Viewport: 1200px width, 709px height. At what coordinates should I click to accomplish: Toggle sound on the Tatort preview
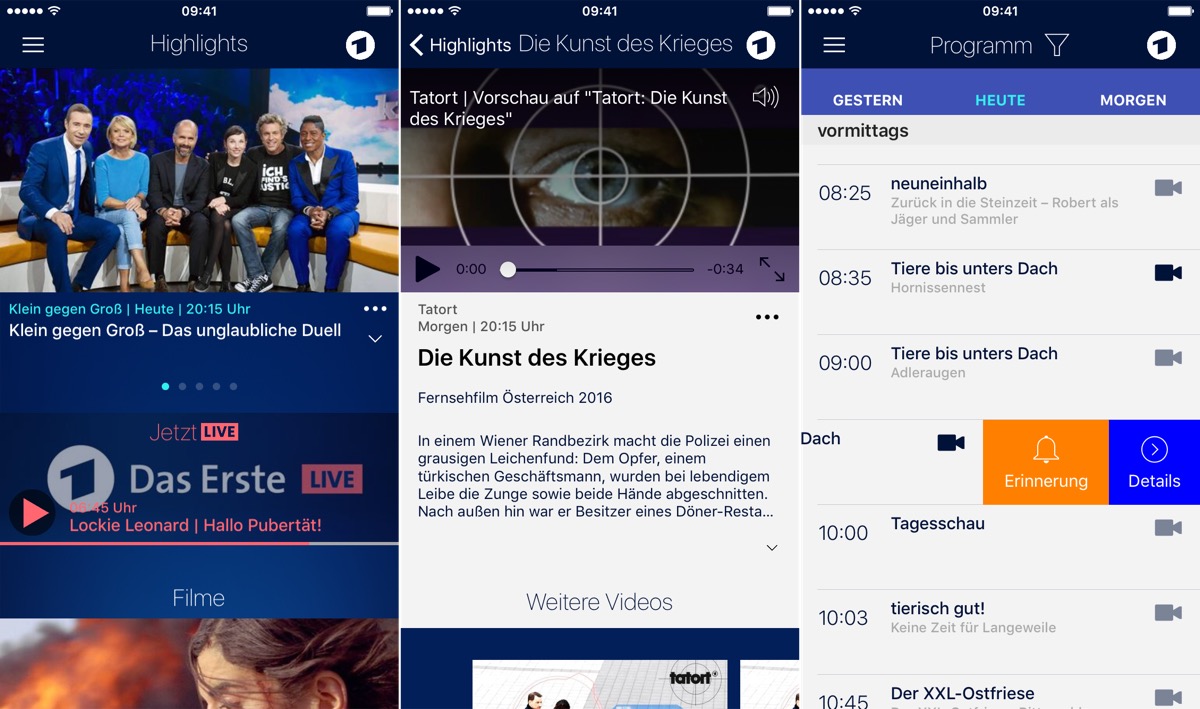pyautogui.click(x=765, y=97)
